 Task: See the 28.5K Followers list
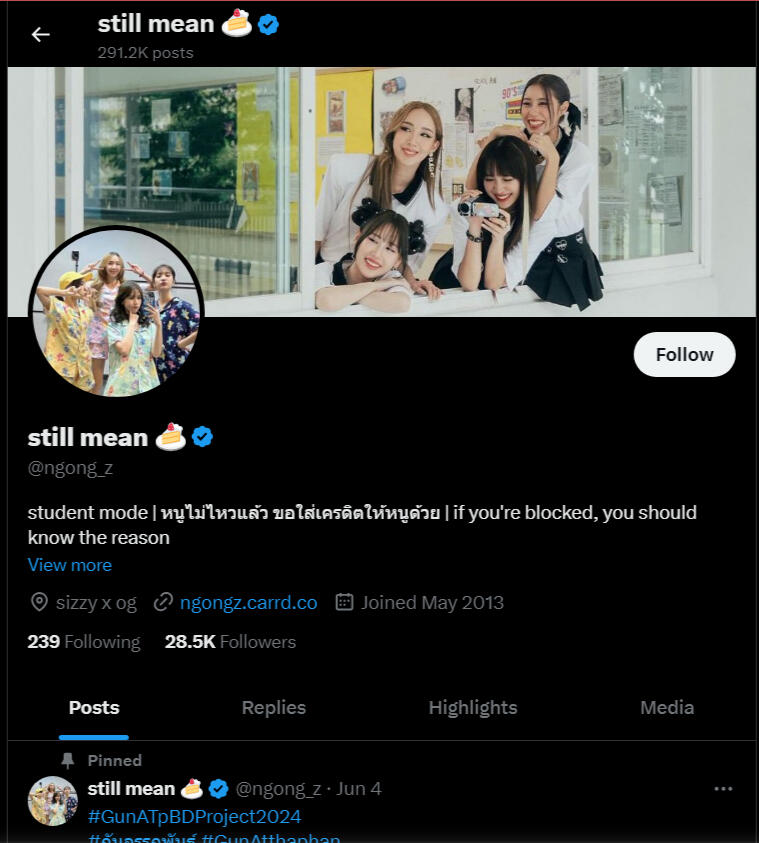[x=230, y=642]
